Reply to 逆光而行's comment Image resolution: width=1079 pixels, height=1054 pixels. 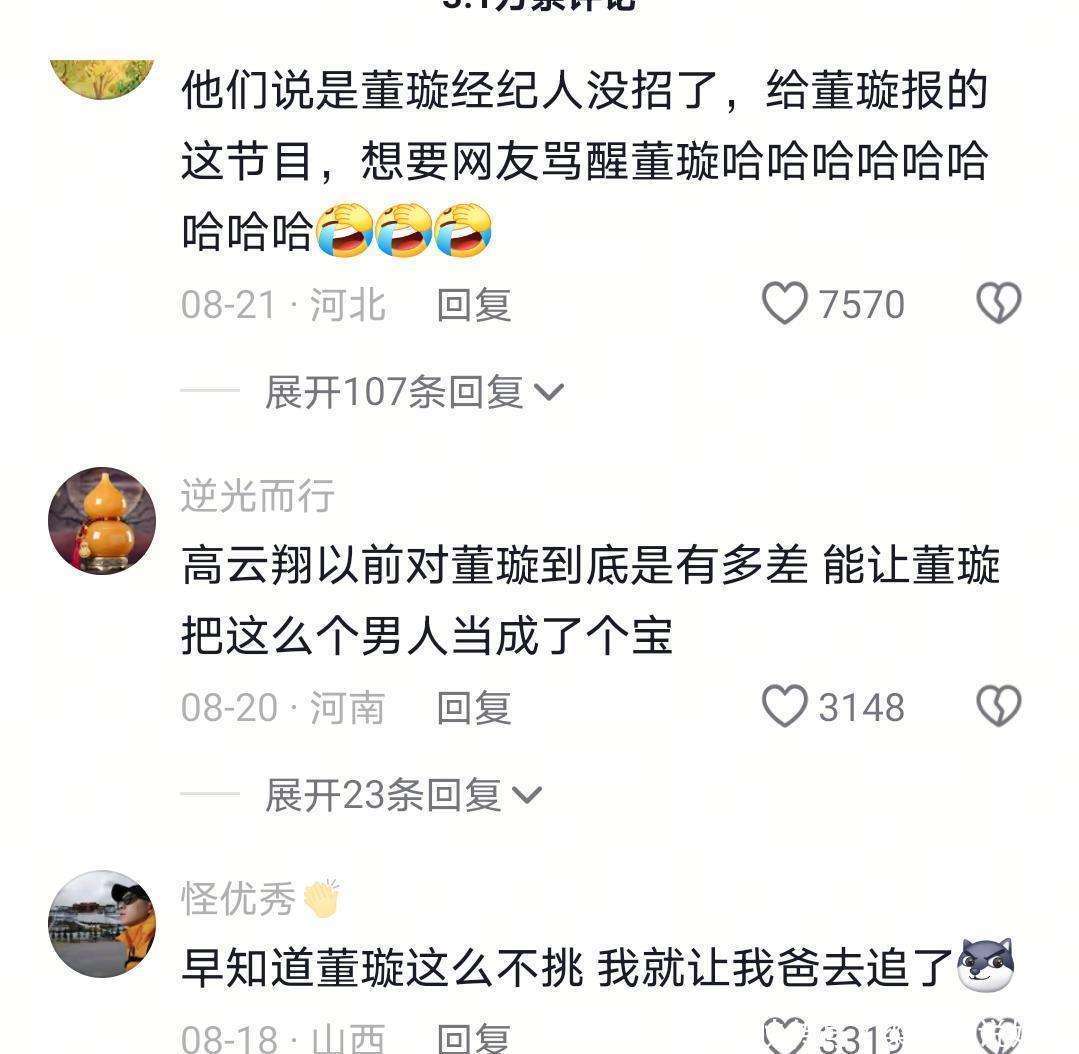tap(474, 708)
